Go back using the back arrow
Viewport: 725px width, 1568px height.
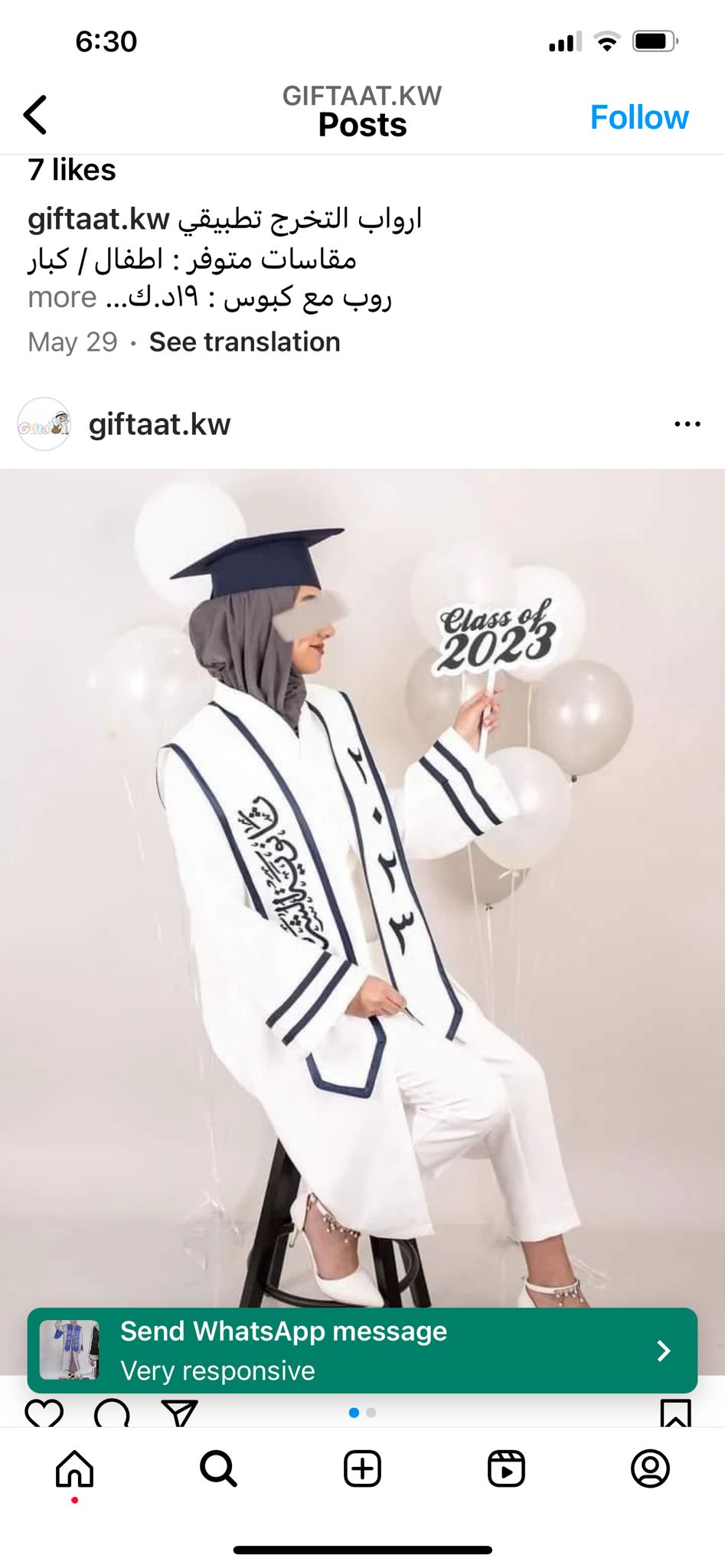click(x=35, y=115)
